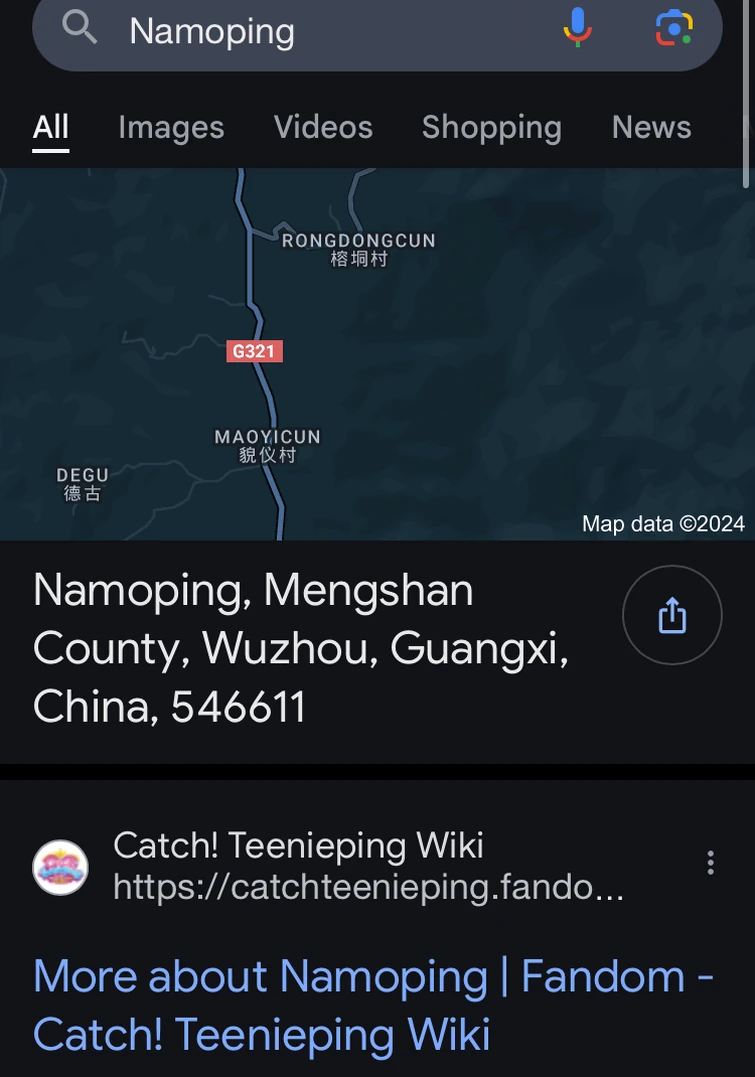Screen dimensions: 755x1077
Task: Open Google Lens camera search
Action: point(673,28)
